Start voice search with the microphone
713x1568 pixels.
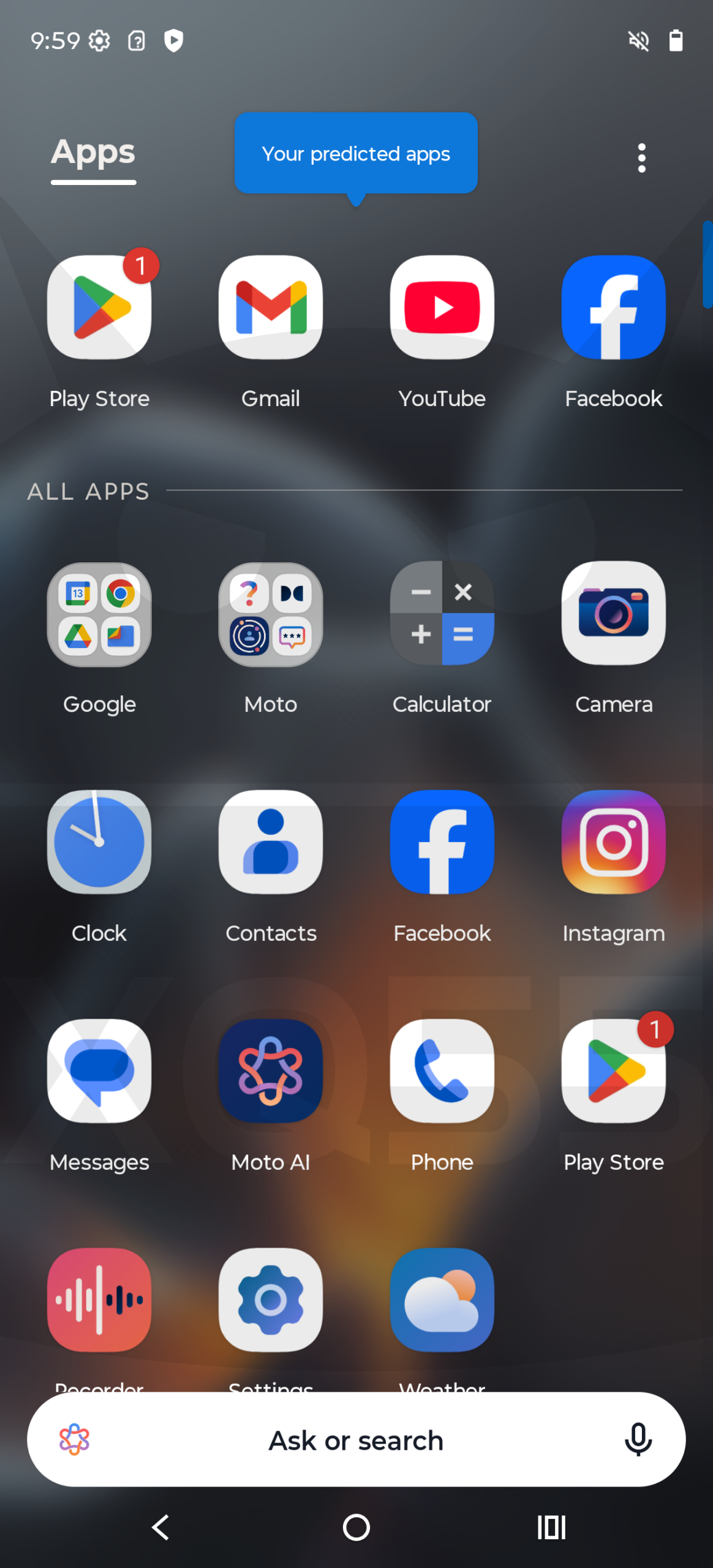[638, 1440]
